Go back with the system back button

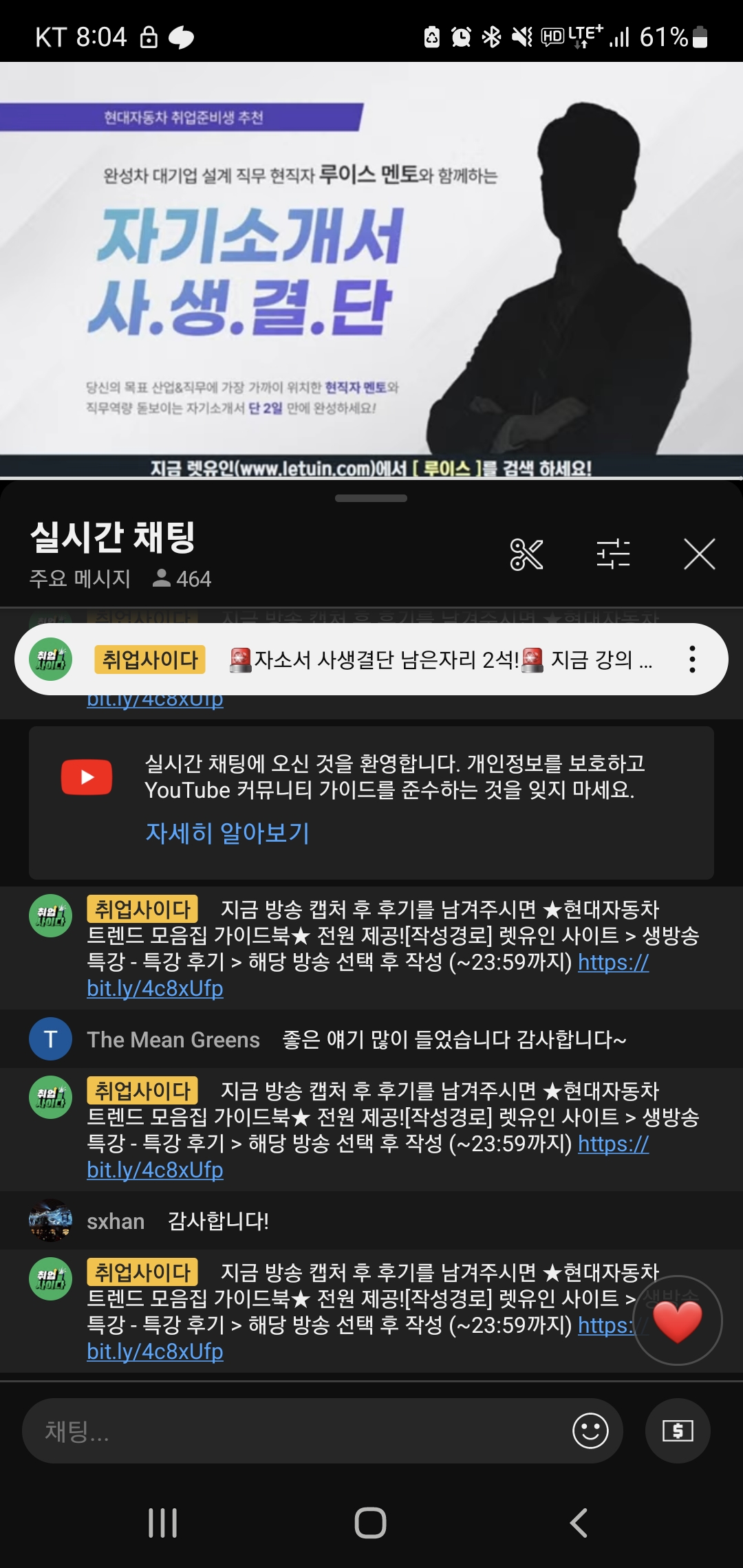[x=579, y=1523]
